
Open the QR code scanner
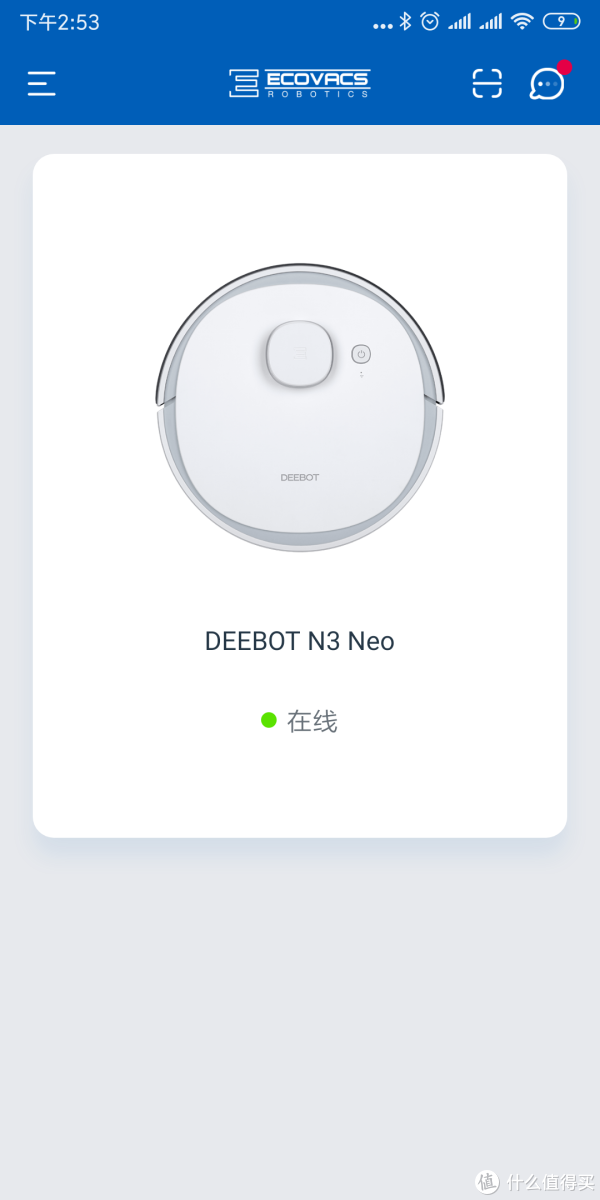[x=487, y=83]
